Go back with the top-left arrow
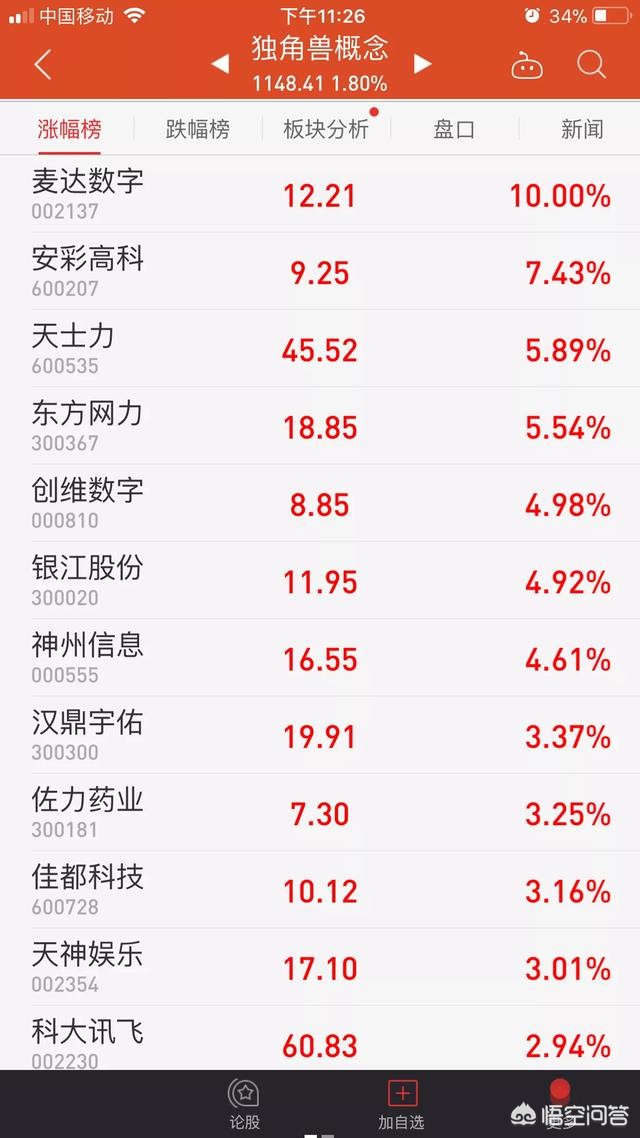 coord(43,65)
